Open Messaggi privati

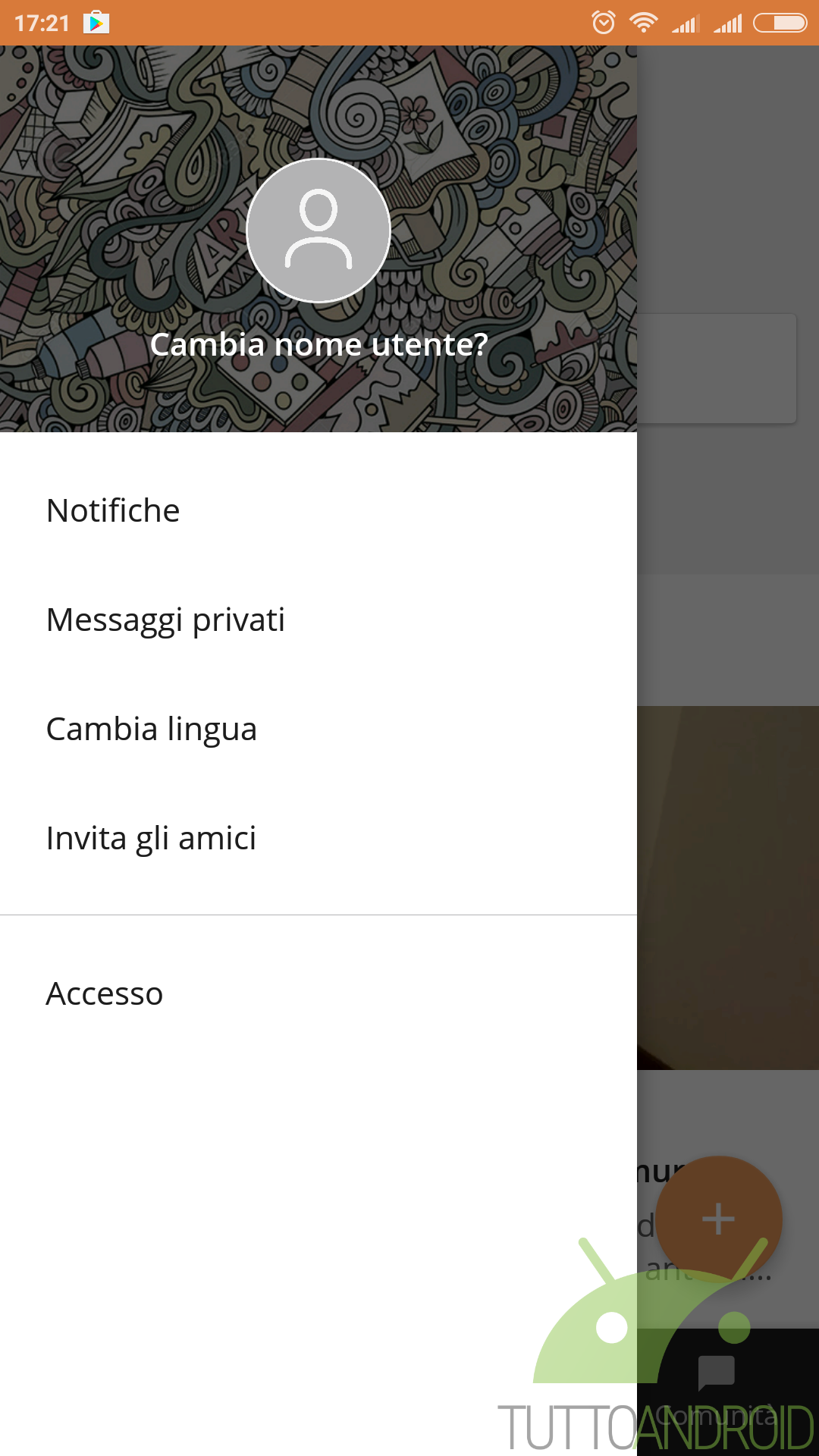point(318,620)
